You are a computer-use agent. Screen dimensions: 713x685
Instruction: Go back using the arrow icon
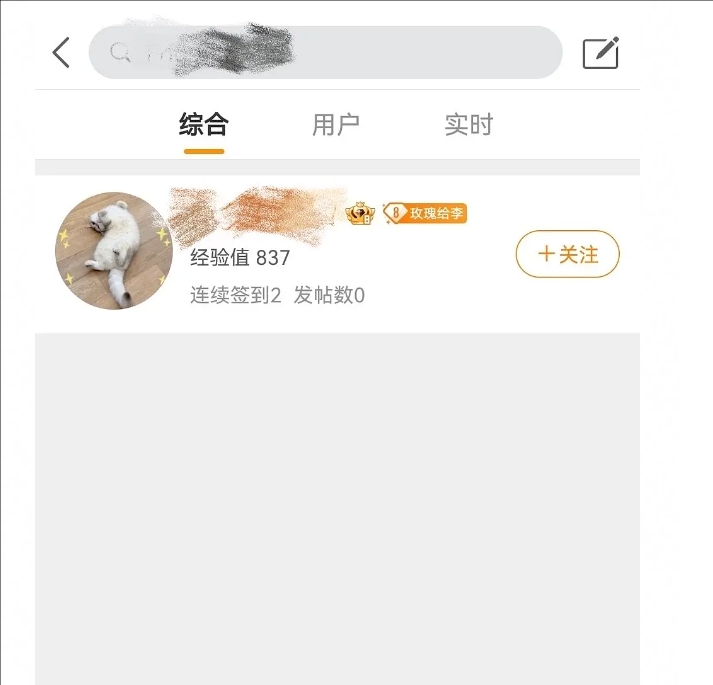point(61,52)
